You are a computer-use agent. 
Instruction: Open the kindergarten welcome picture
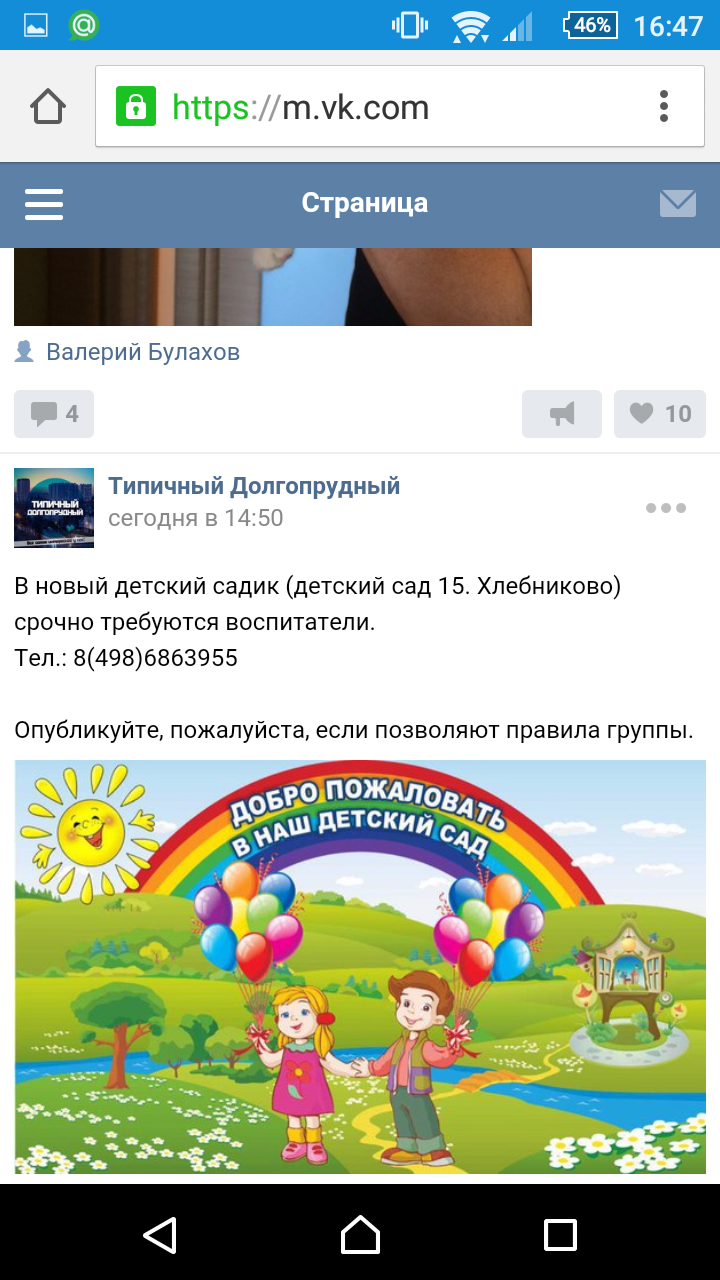360,967
